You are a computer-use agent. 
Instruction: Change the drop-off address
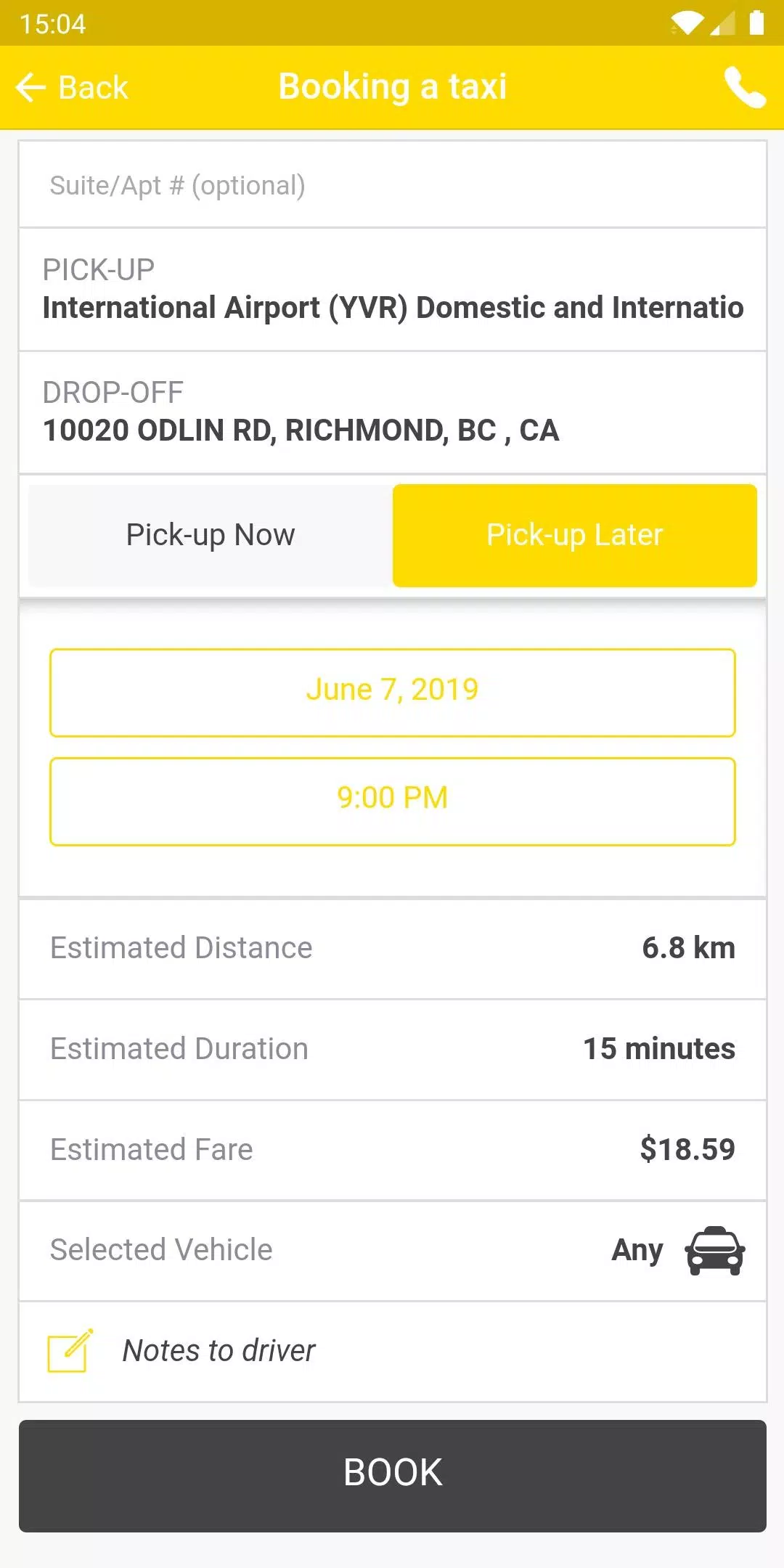(x=392, y=413)
